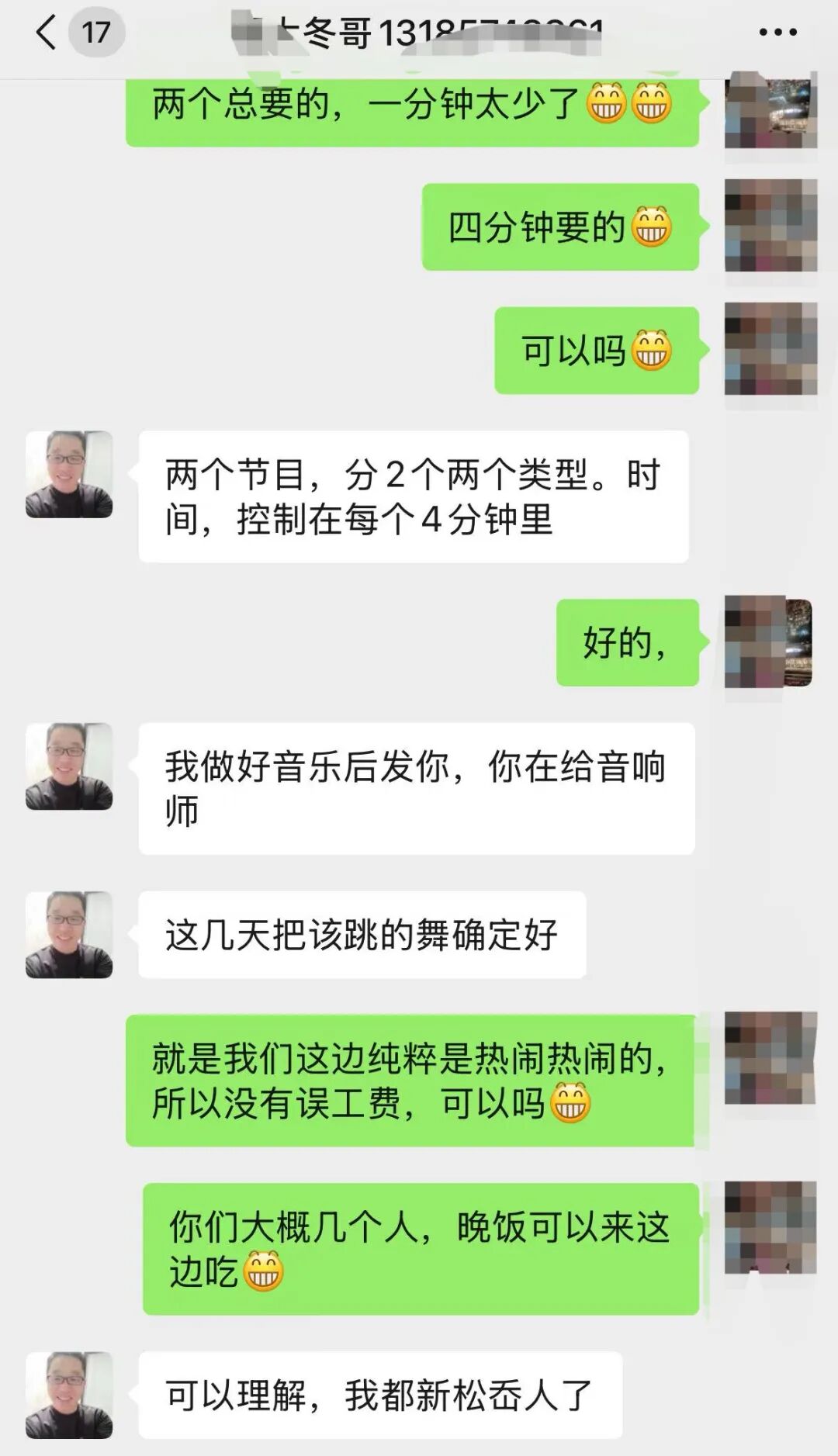Open own avatar next to '四分钟要的'
This screenshot has height=1456, width=838.
(770, 226)
